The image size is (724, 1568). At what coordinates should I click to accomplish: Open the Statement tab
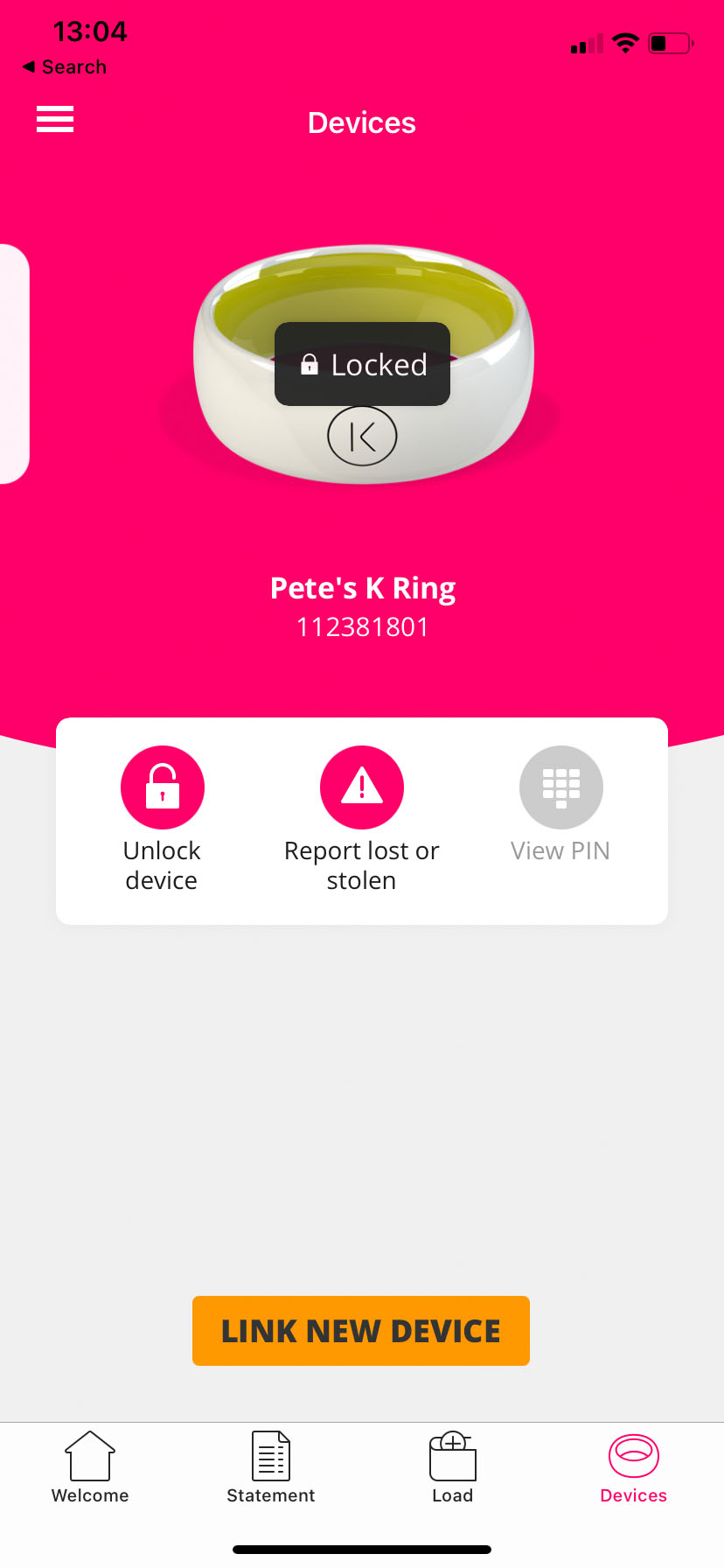271,1467
